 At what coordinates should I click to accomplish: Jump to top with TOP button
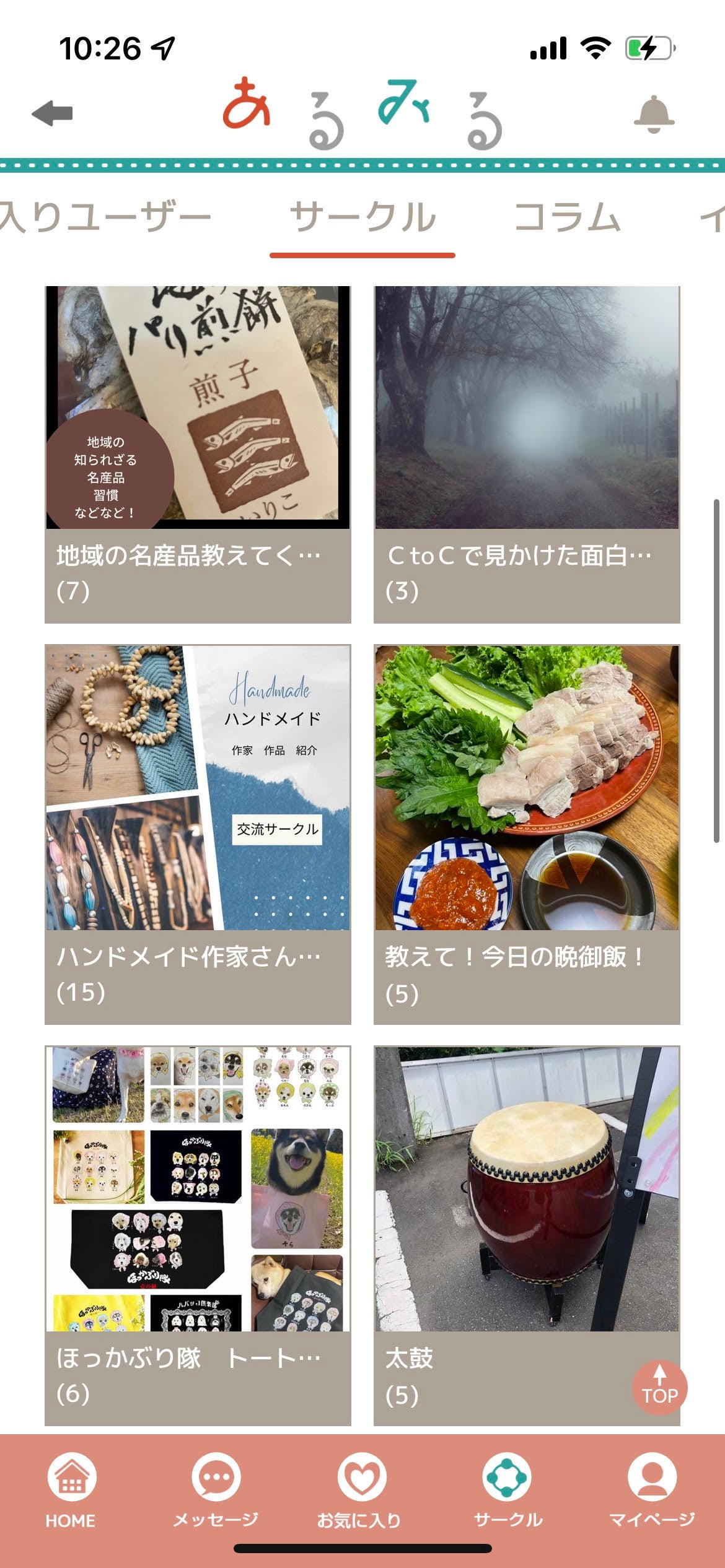click(x=659, y=1387)
